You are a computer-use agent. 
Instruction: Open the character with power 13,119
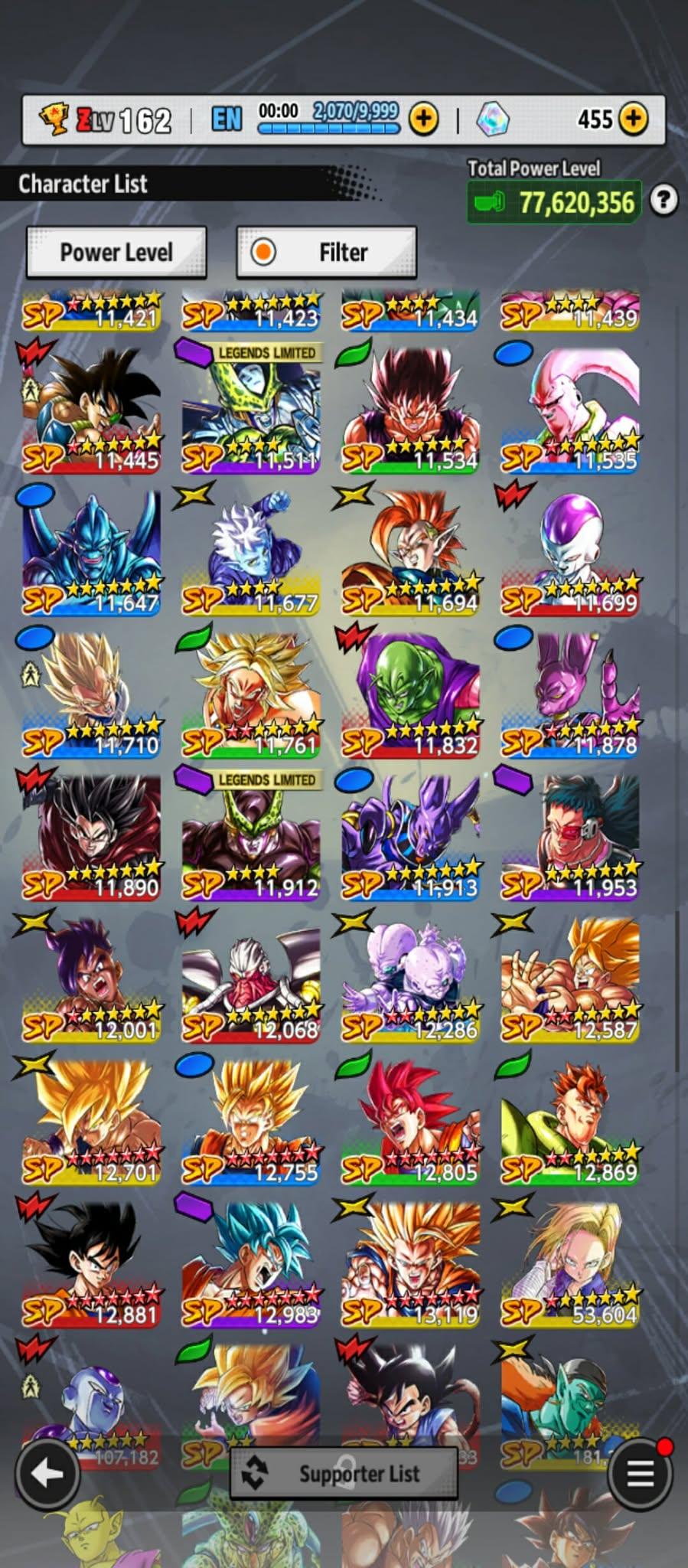(x=410, y=1262)
